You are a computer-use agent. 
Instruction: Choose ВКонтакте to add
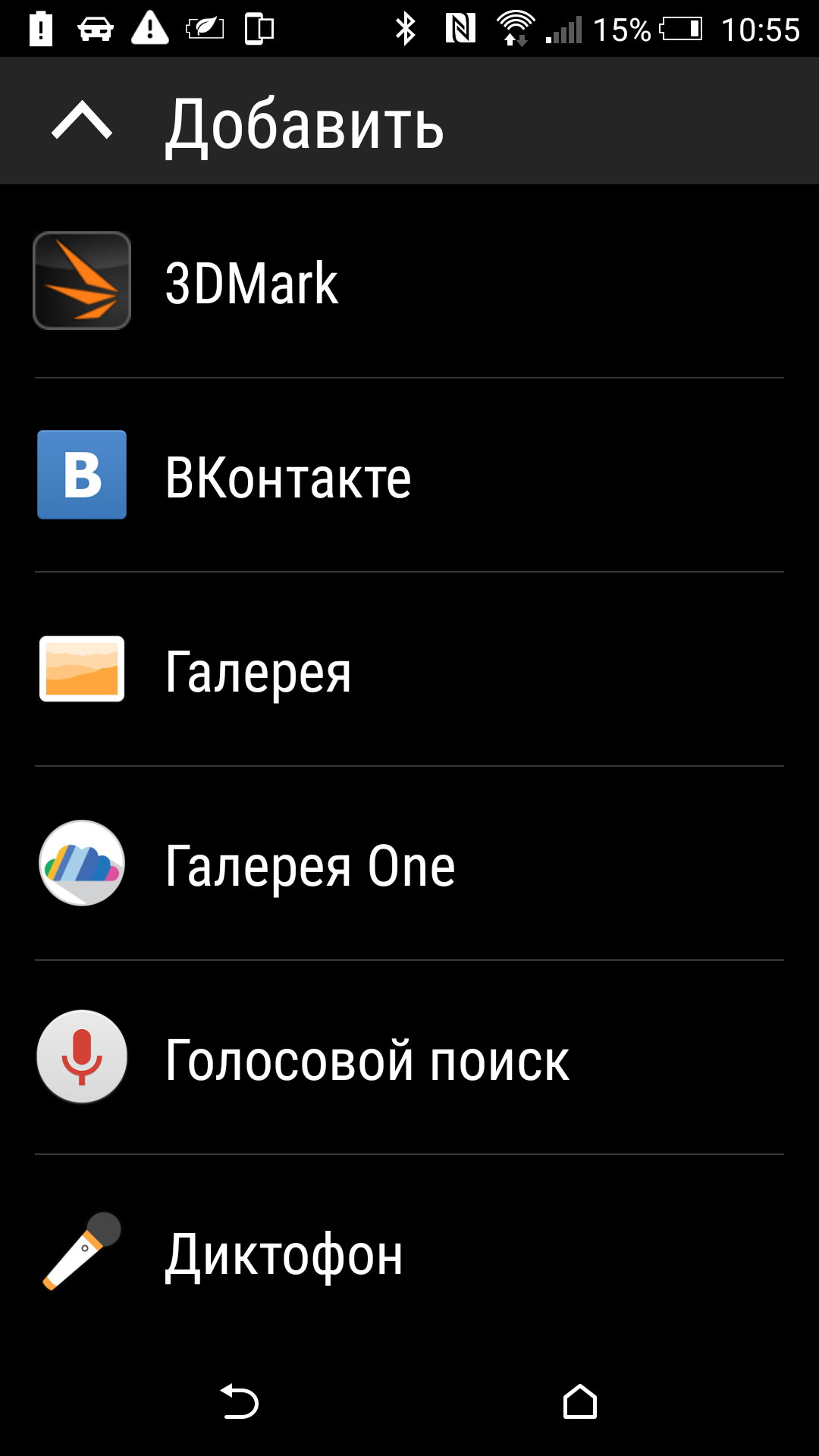(409, 475)
